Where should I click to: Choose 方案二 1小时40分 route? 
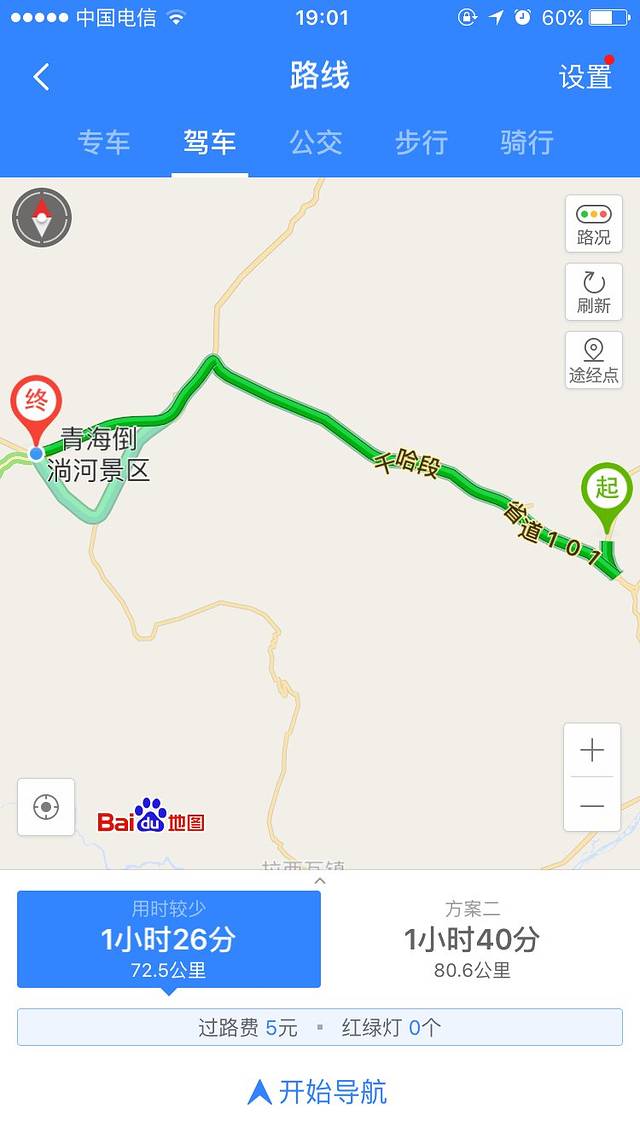click(x=472, y=939)
